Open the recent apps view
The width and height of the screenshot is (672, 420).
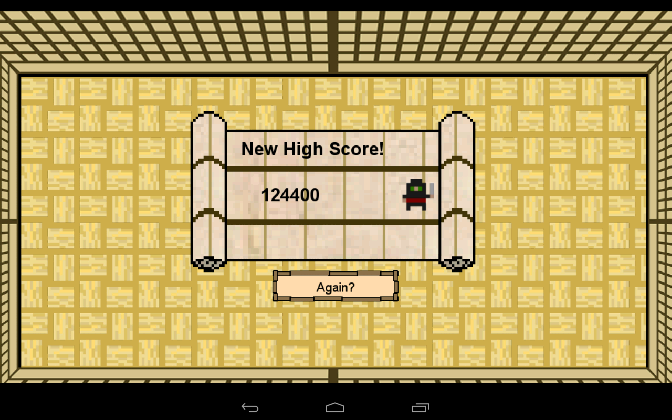tap(420, 407)
